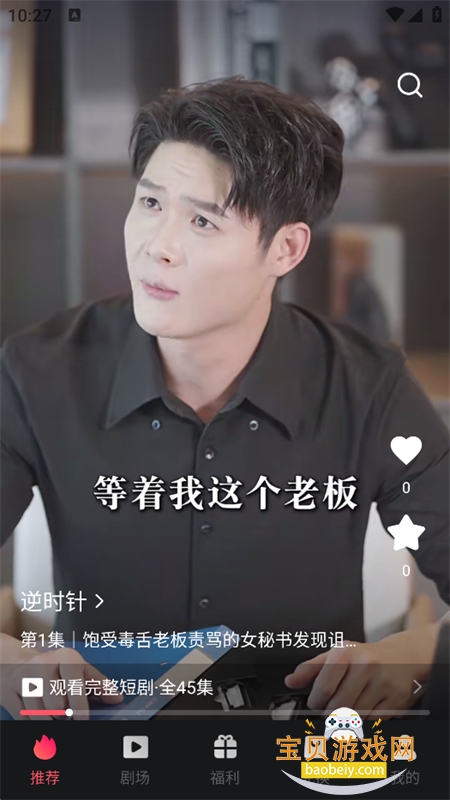
Task: Switch to the 福利 tab
Action: pos(225,760)
